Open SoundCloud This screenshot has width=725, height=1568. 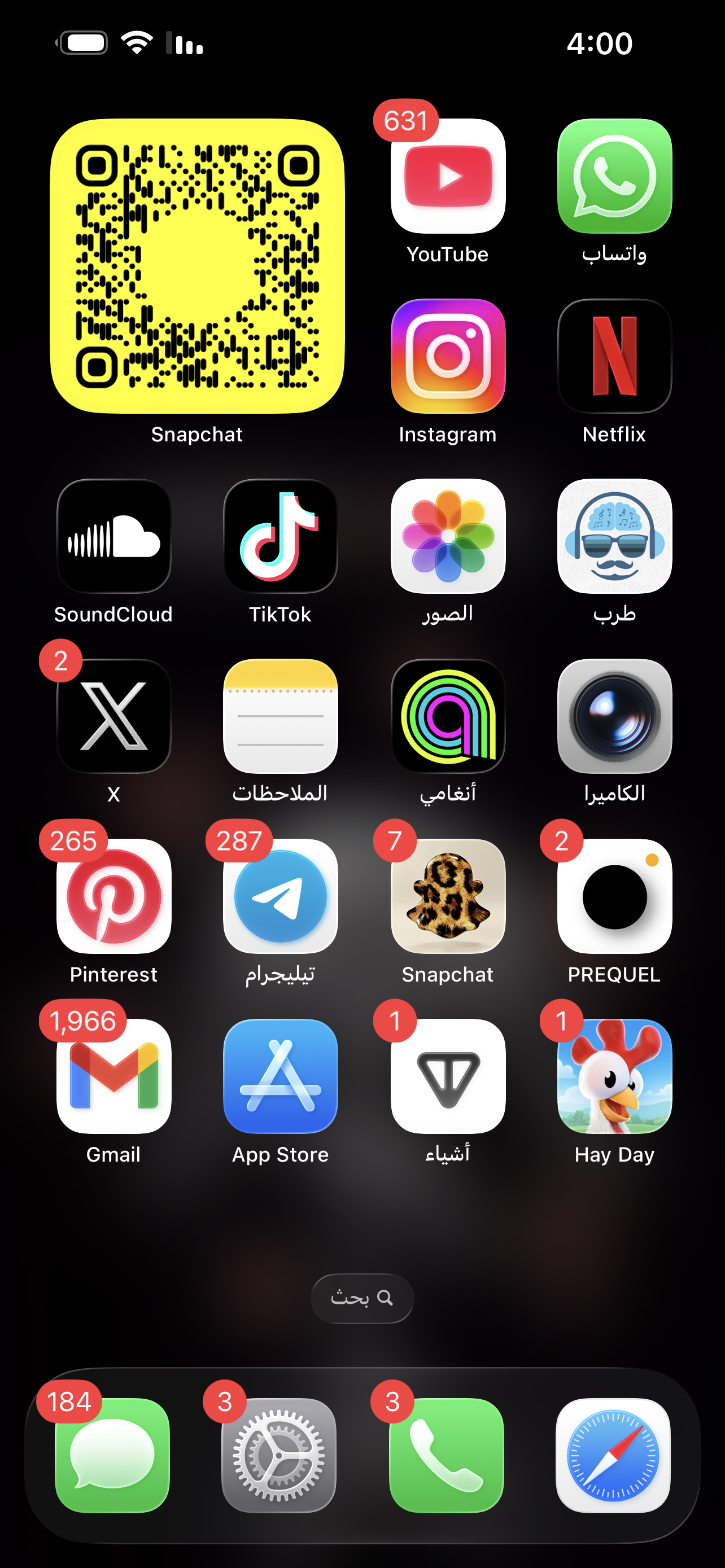(114, 536)
